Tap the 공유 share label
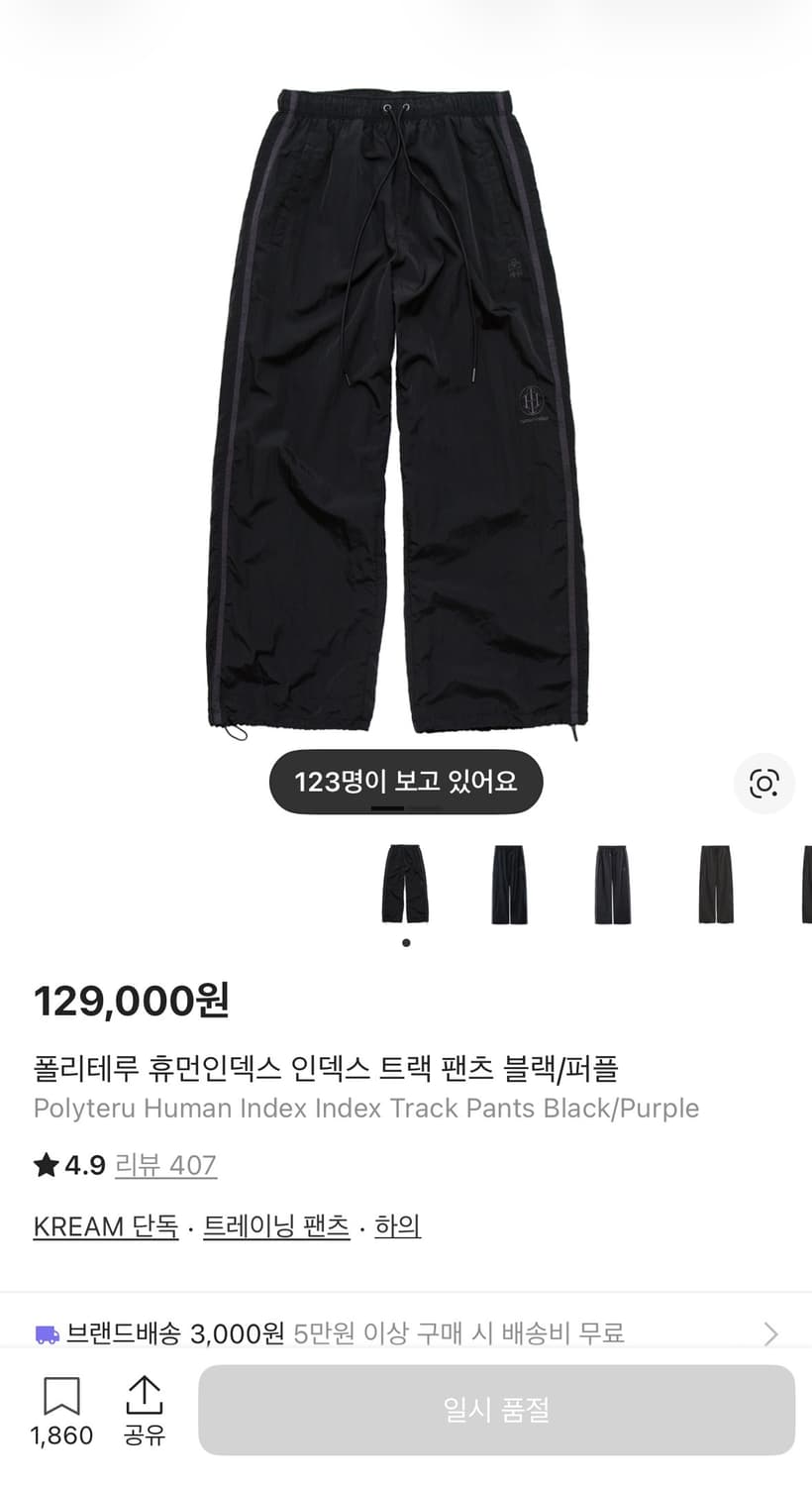This screenshot has width=812, height=1486. click(146, 1435)
